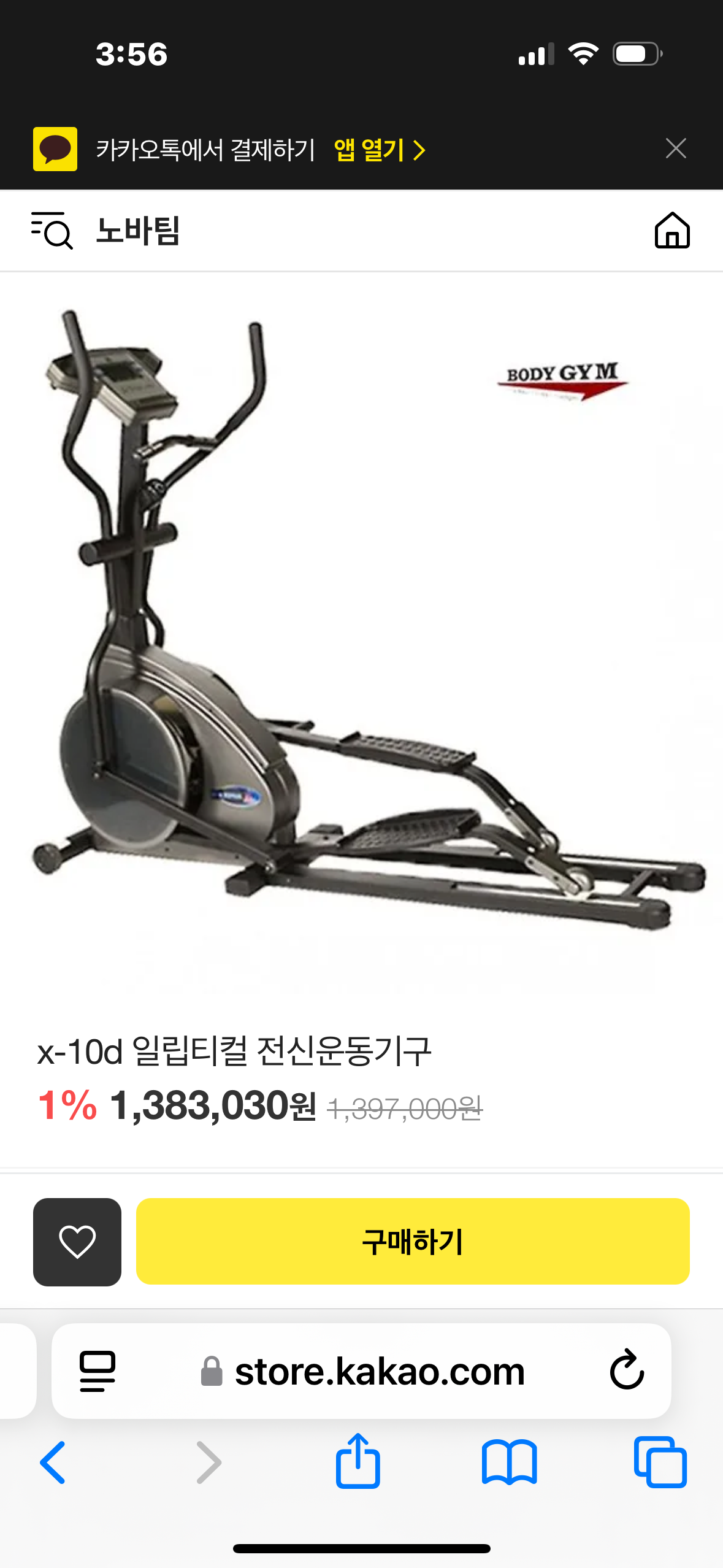
Task: Open the page format menu in address bar
Action: (x=98, y=1371)
